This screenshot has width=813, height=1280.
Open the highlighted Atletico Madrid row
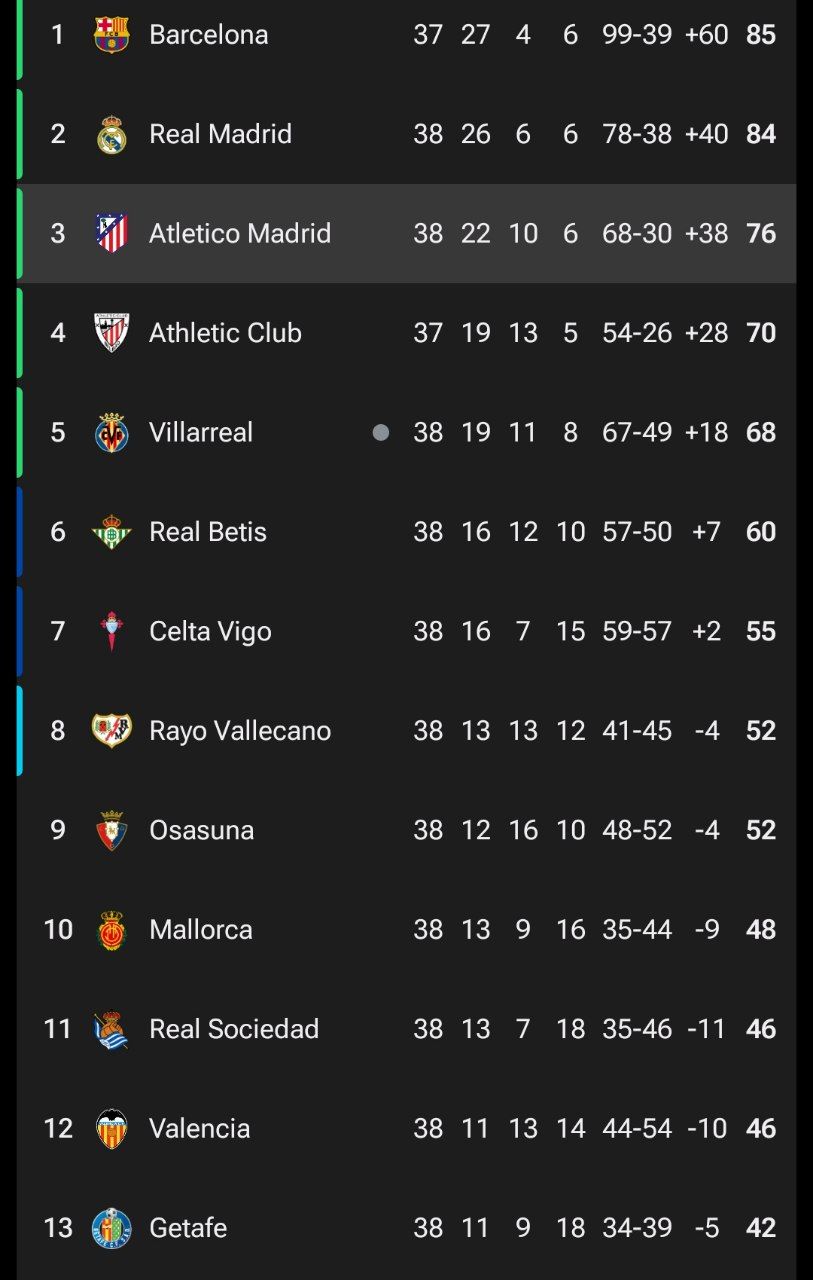pos(239,234)
